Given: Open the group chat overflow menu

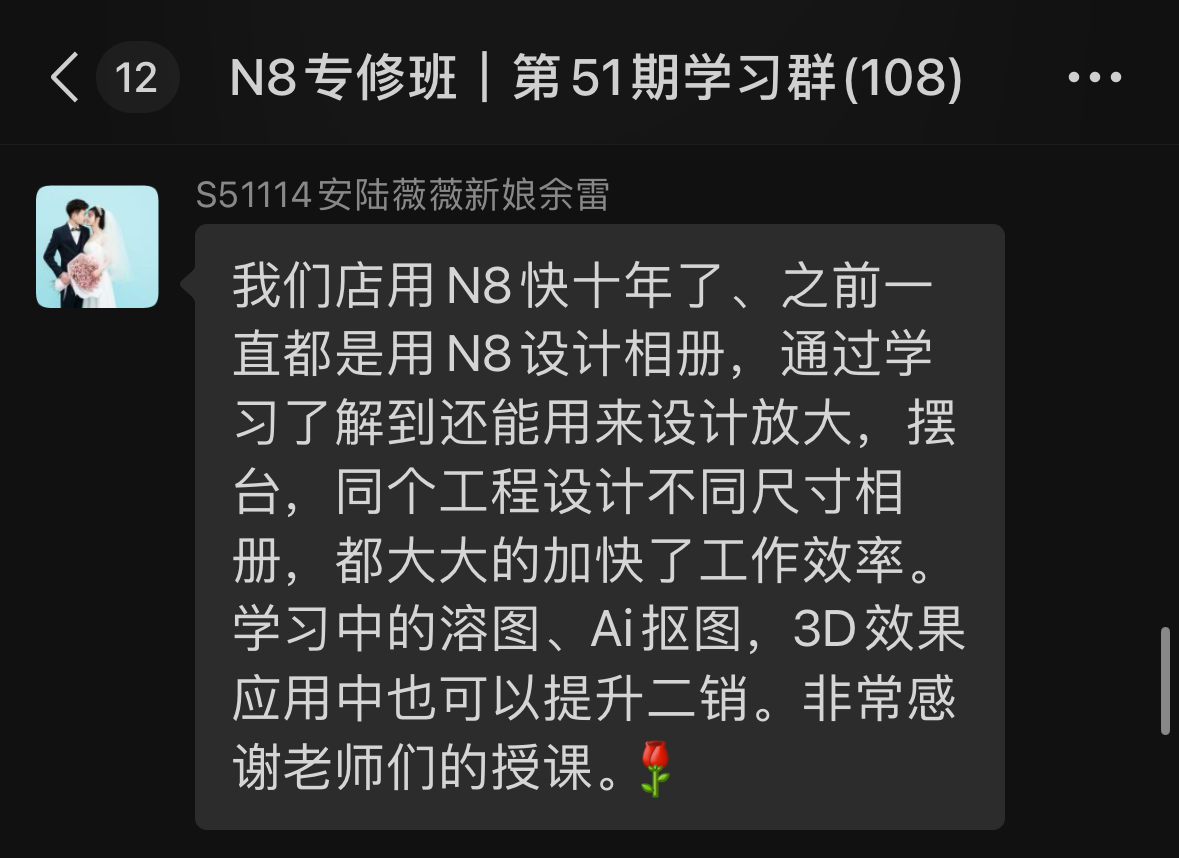Looking at the screenshot, I should click(1094, 77).
